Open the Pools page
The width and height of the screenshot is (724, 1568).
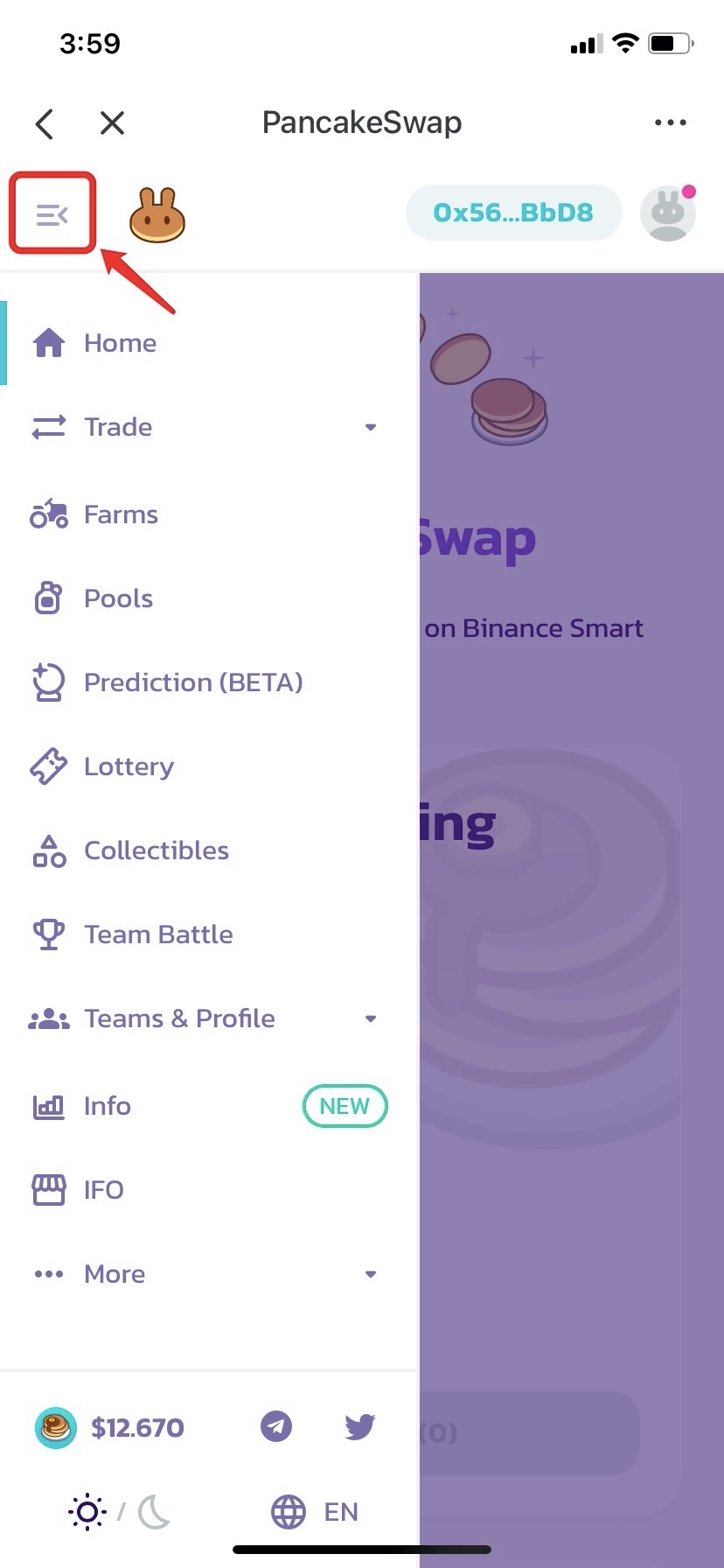tap(118, 598)
